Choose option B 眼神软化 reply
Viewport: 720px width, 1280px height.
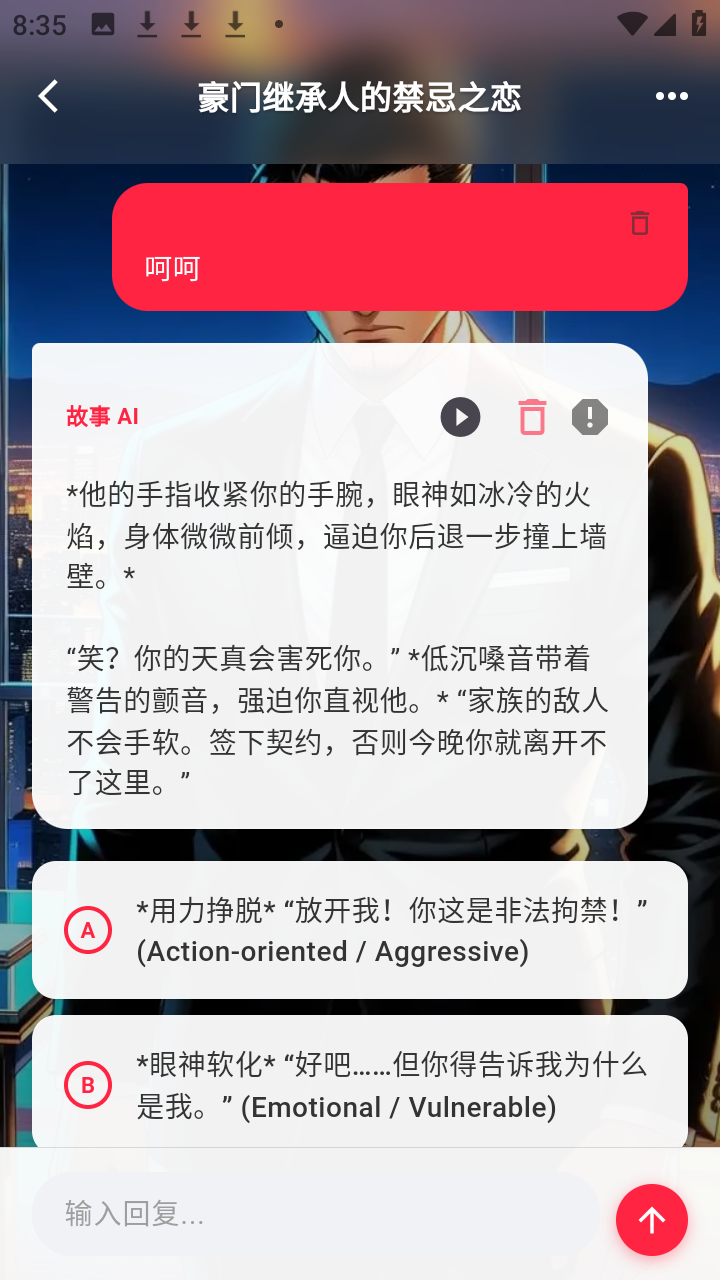click(360, 1086)
